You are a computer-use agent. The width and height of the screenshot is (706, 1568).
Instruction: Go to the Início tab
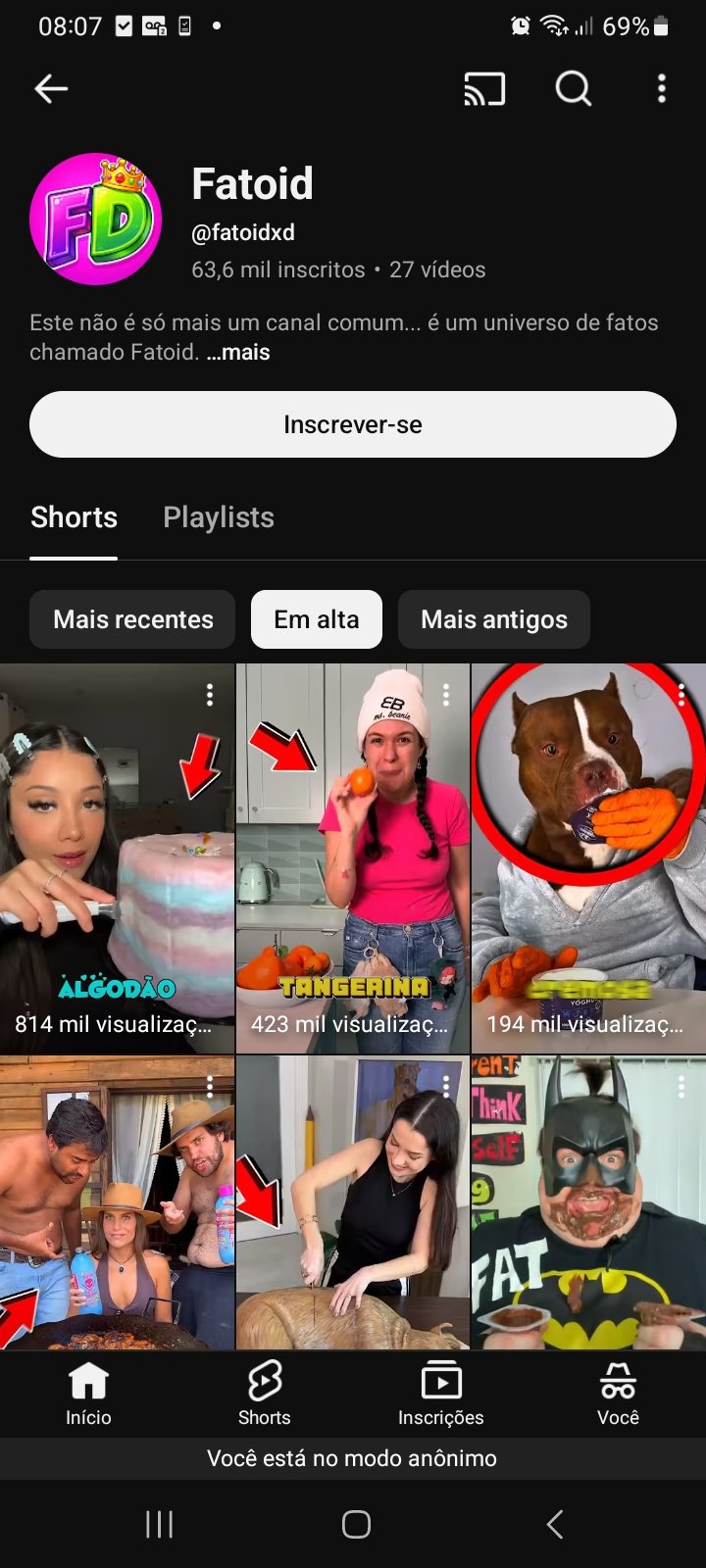pos(88,1394)
